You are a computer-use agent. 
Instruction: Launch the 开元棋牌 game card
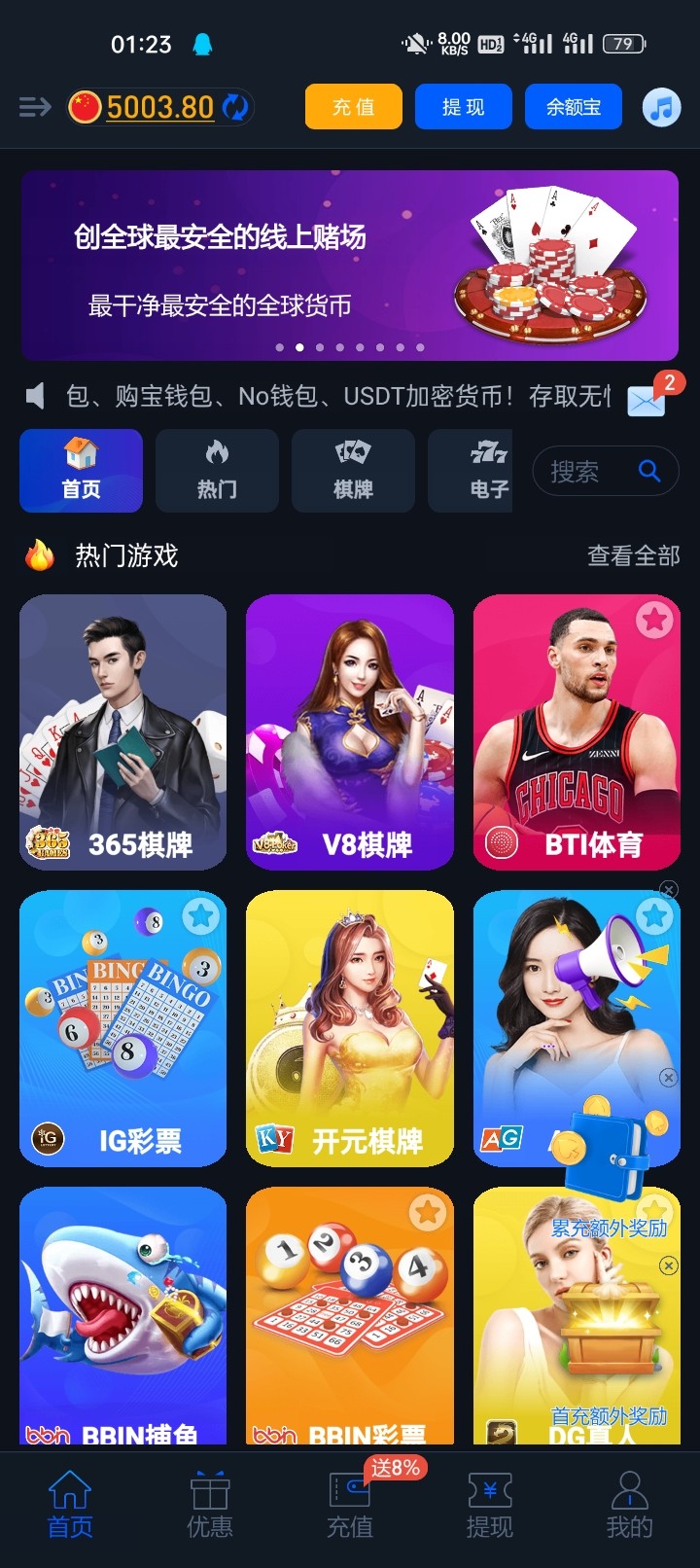point(350,1028)
